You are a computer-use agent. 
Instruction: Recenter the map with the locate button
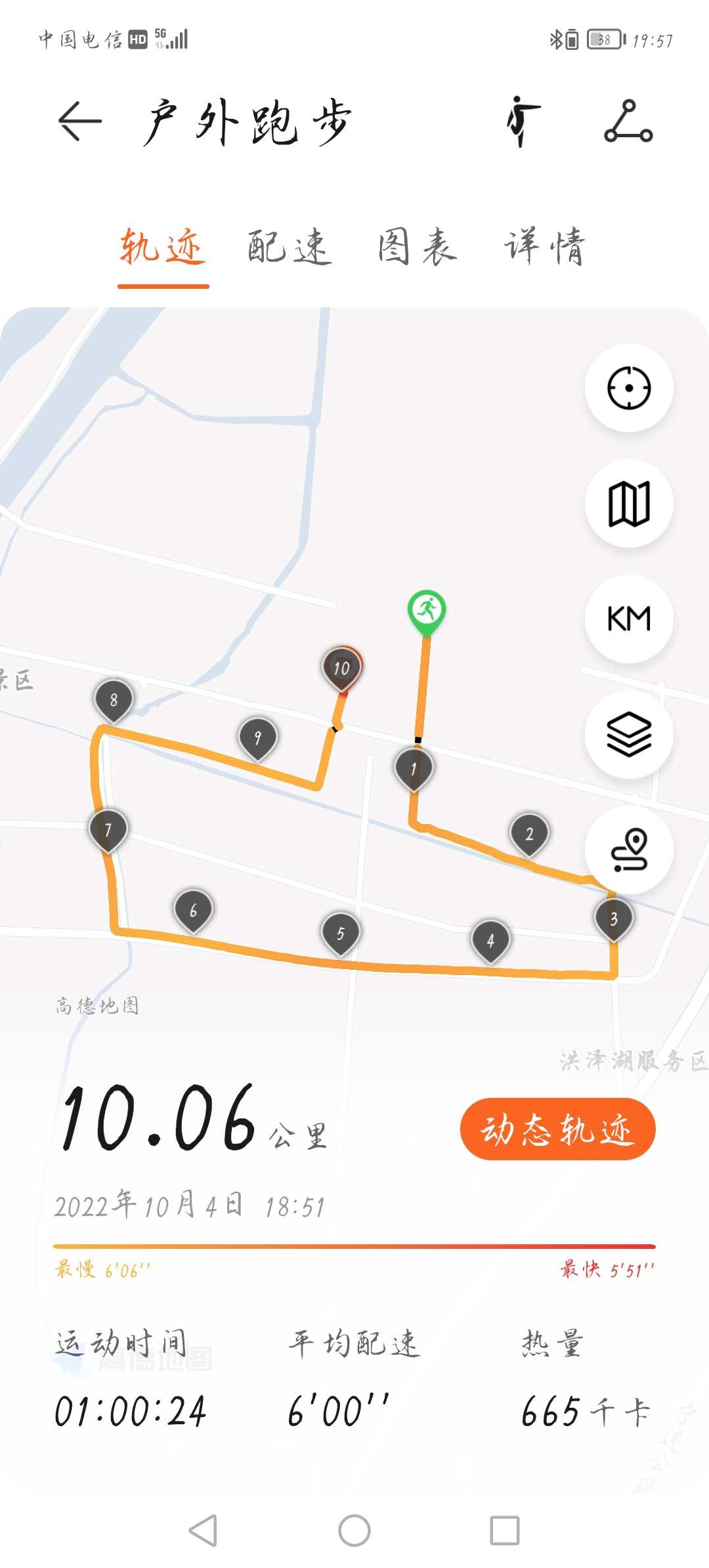tap(629, 388)
